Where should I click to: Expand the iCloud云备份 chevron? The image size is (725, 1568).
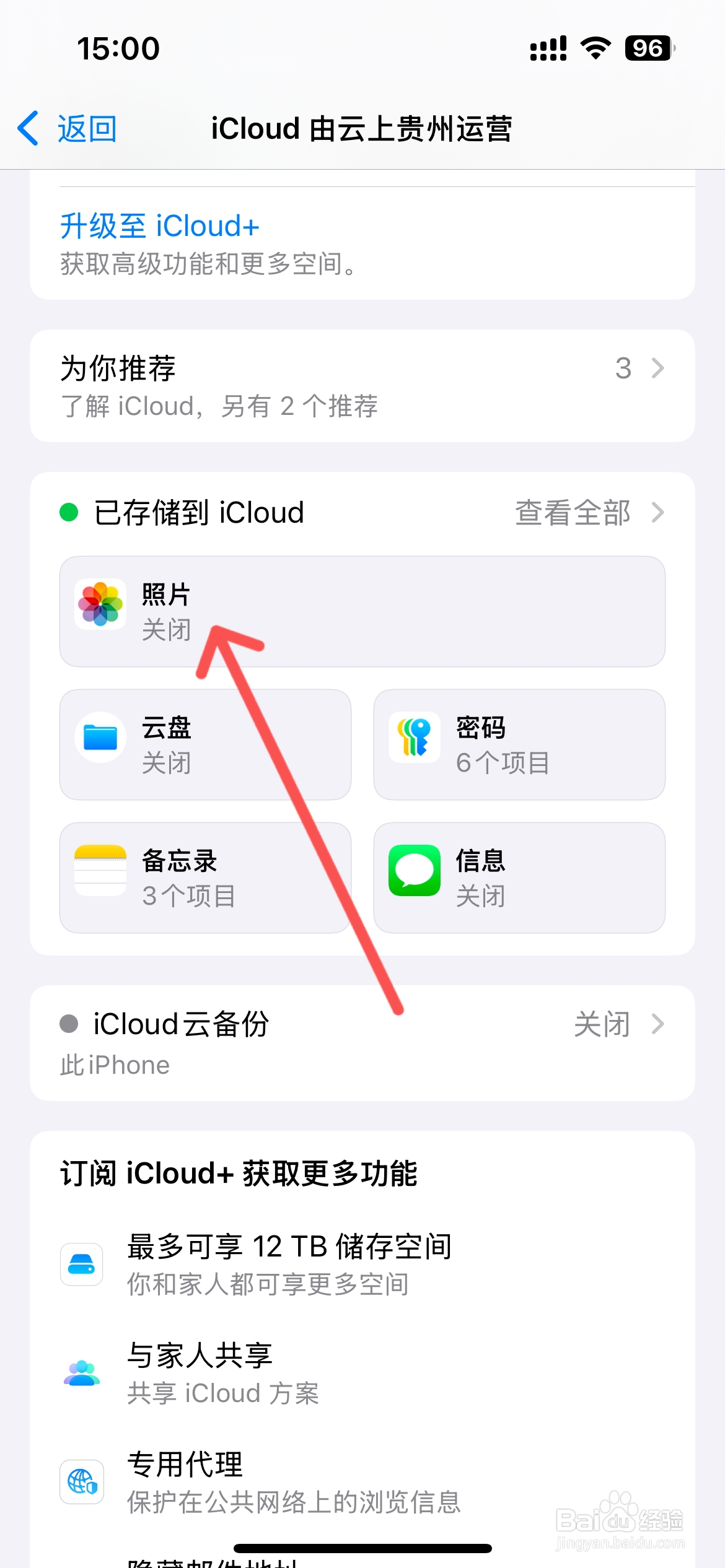pos(657,1024)
